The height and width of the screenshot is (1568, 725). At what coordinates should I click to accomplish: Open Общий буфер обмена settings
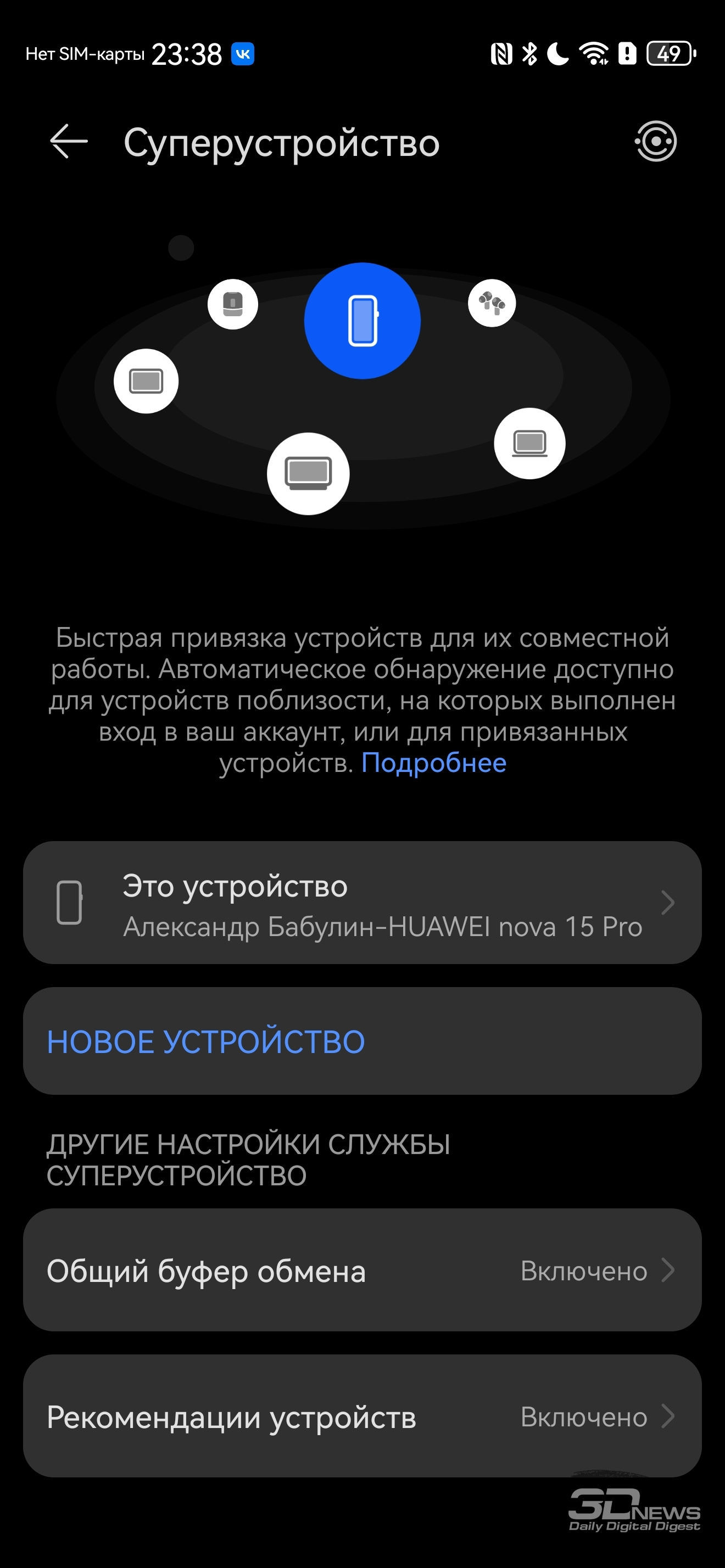362,1270
